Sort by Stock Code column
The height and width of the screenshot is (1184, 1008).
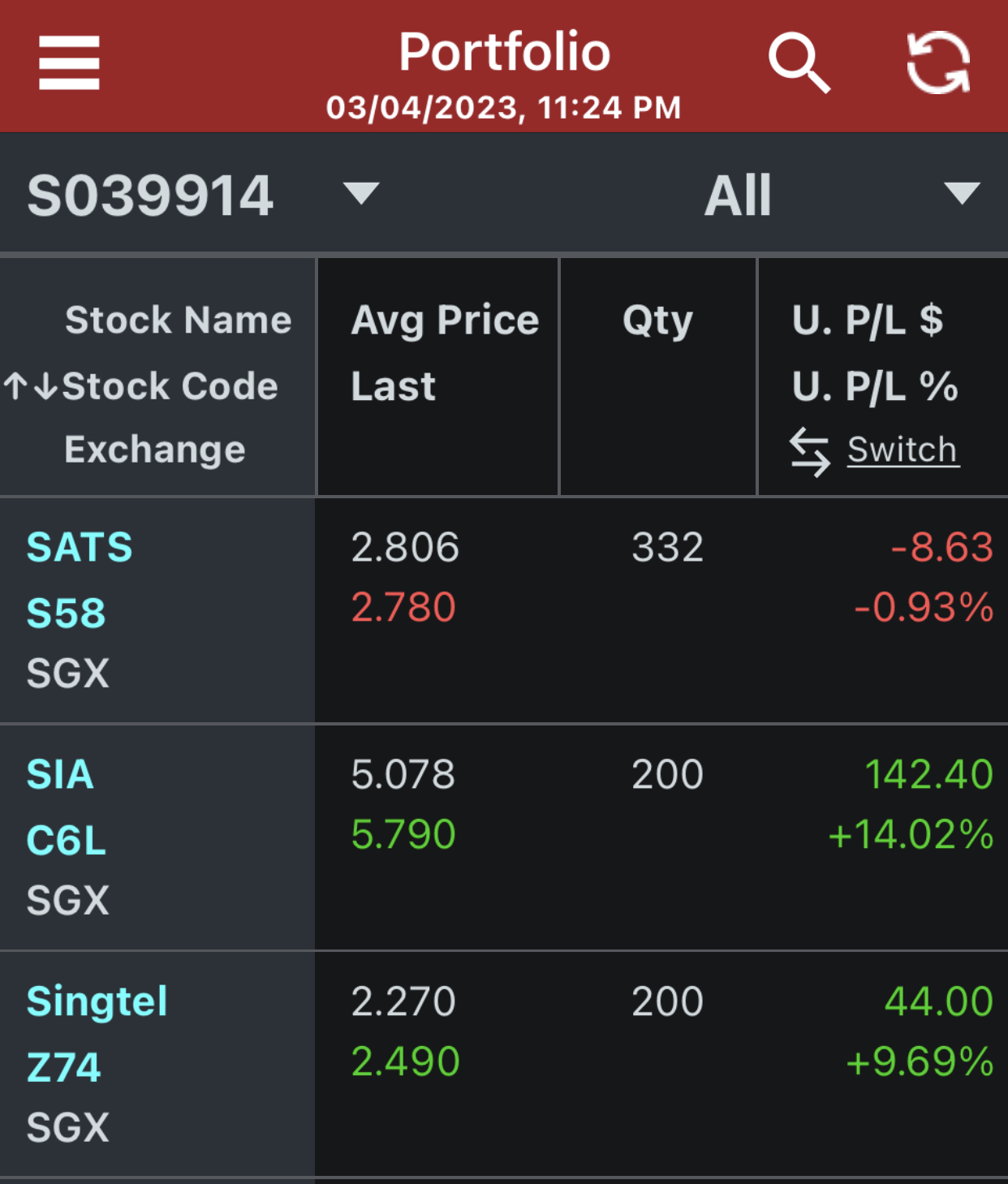click(x=142, y=386)
